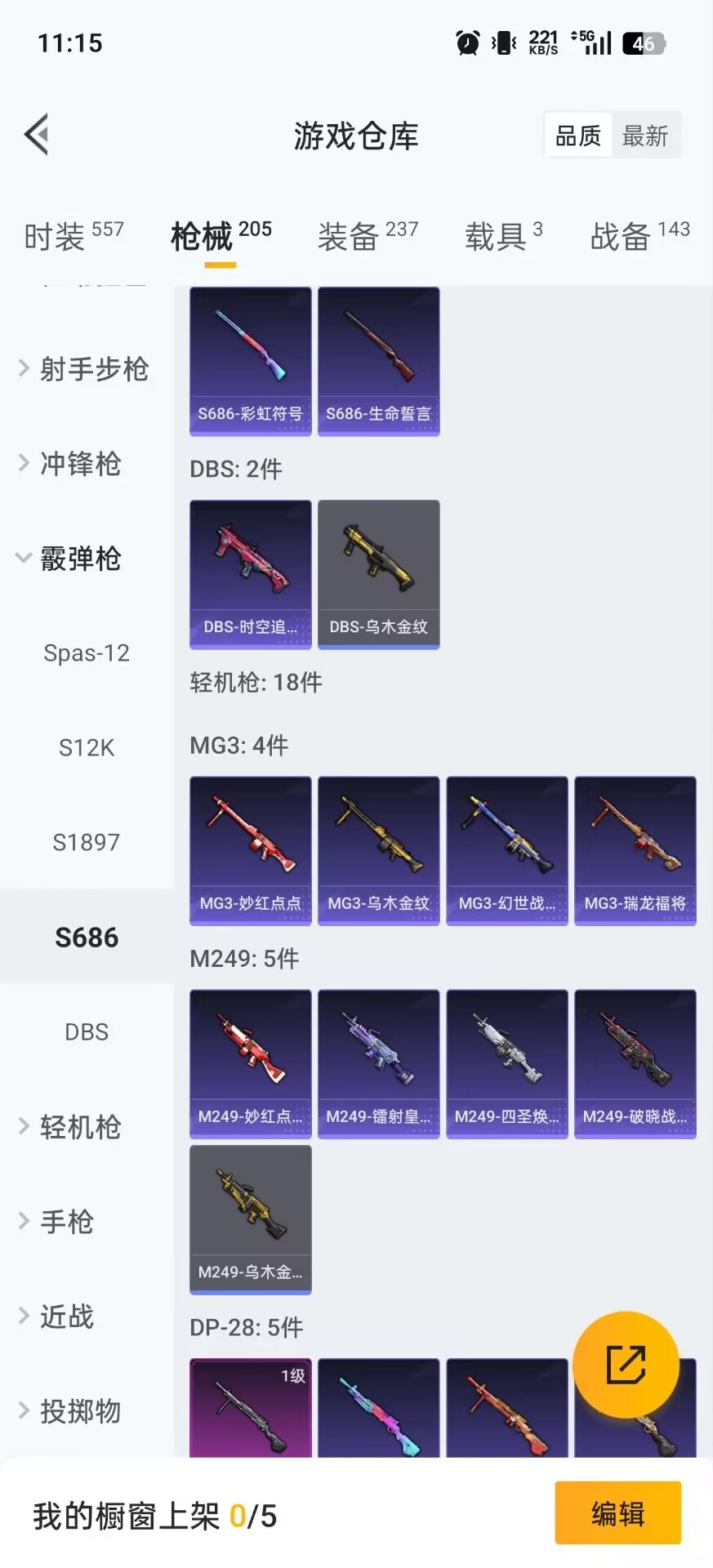Enable the 品质 sorting option

577,136
